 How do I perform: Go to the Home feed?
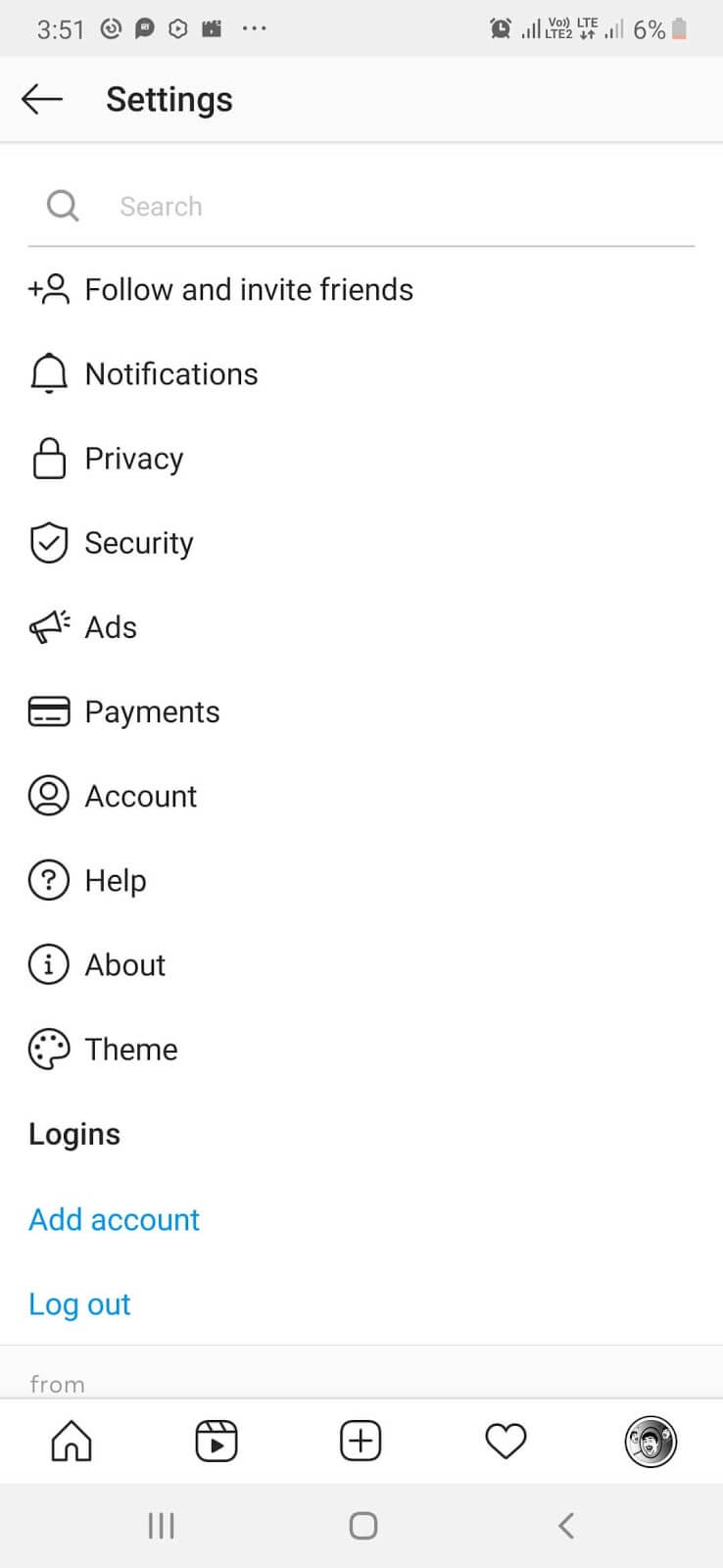(72, 1441)
